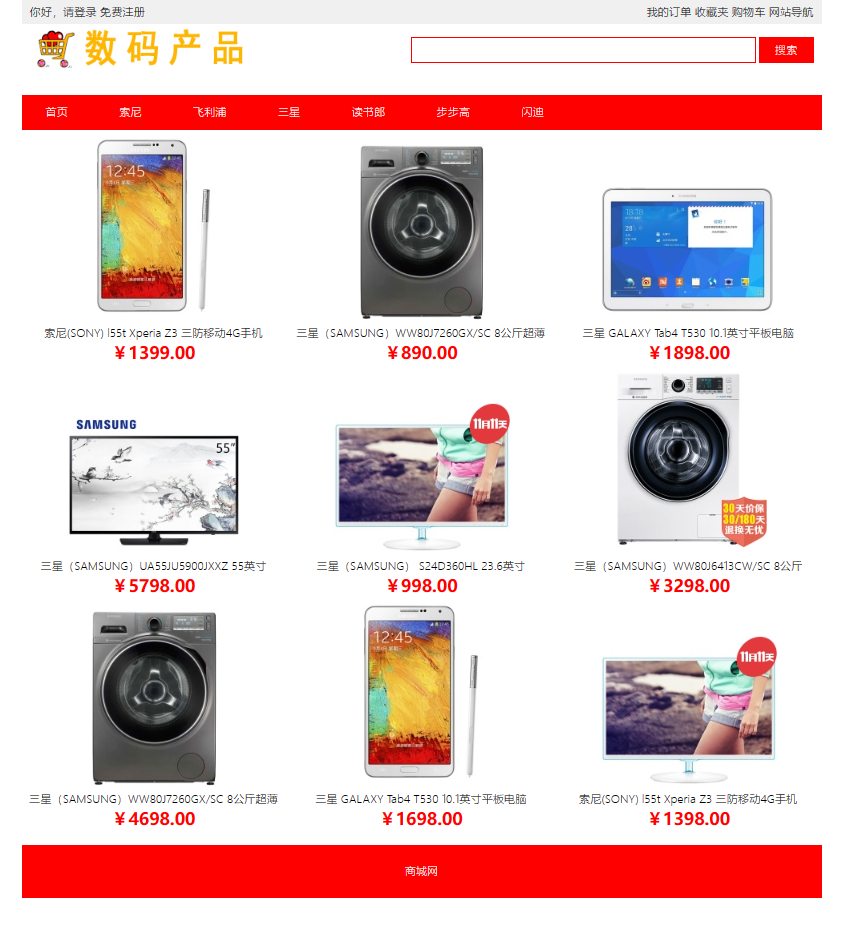Open 我的订单 in the top bar

(668, 12)
